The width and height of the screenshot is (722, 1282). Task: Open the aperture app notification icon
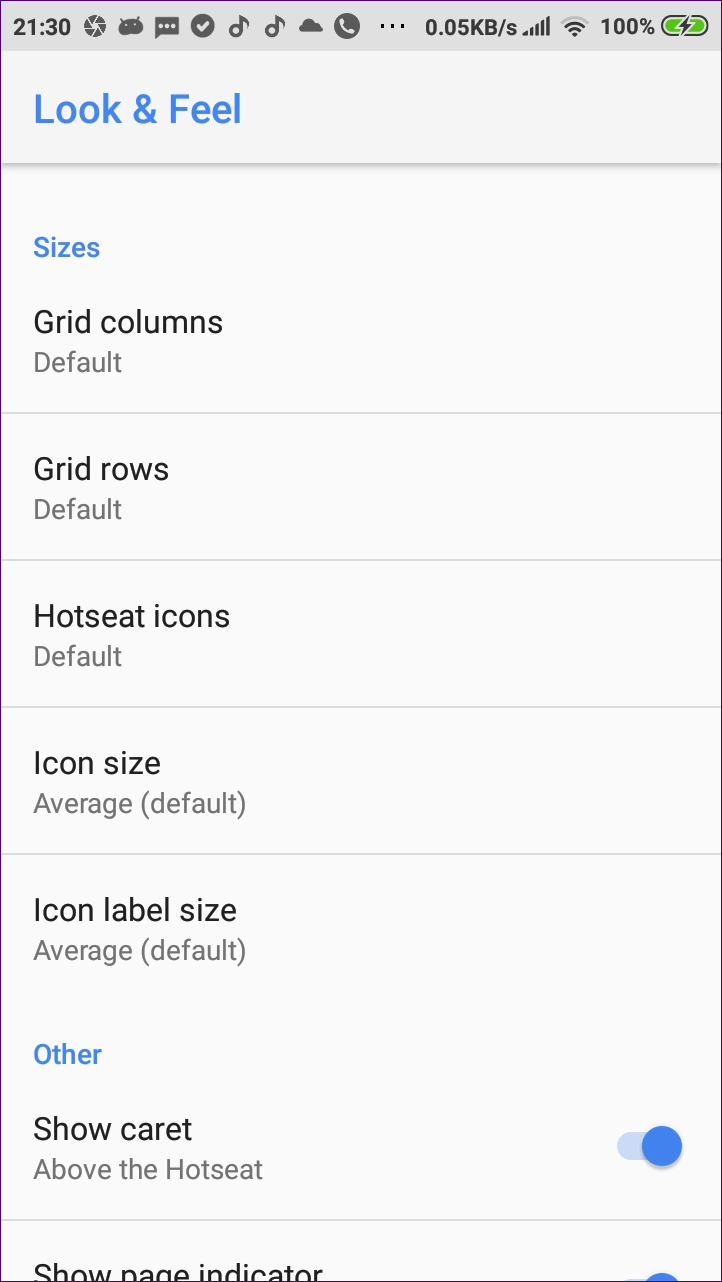pyautogui.click(x=94, y=26)
